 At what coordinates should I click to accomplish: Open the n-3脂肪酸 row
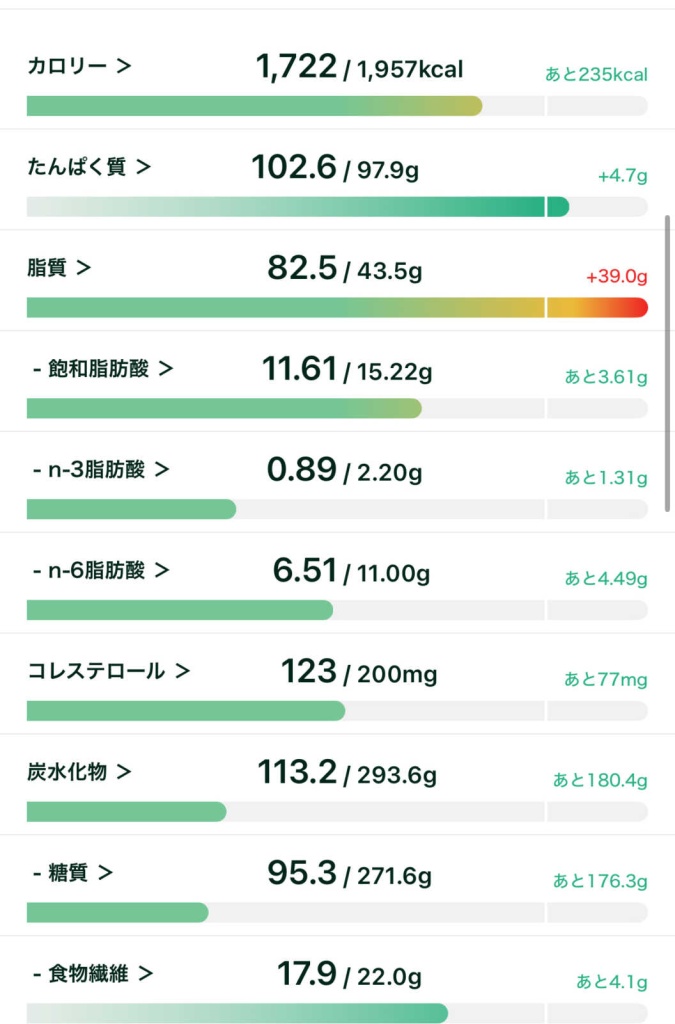[x=100, y=470]
